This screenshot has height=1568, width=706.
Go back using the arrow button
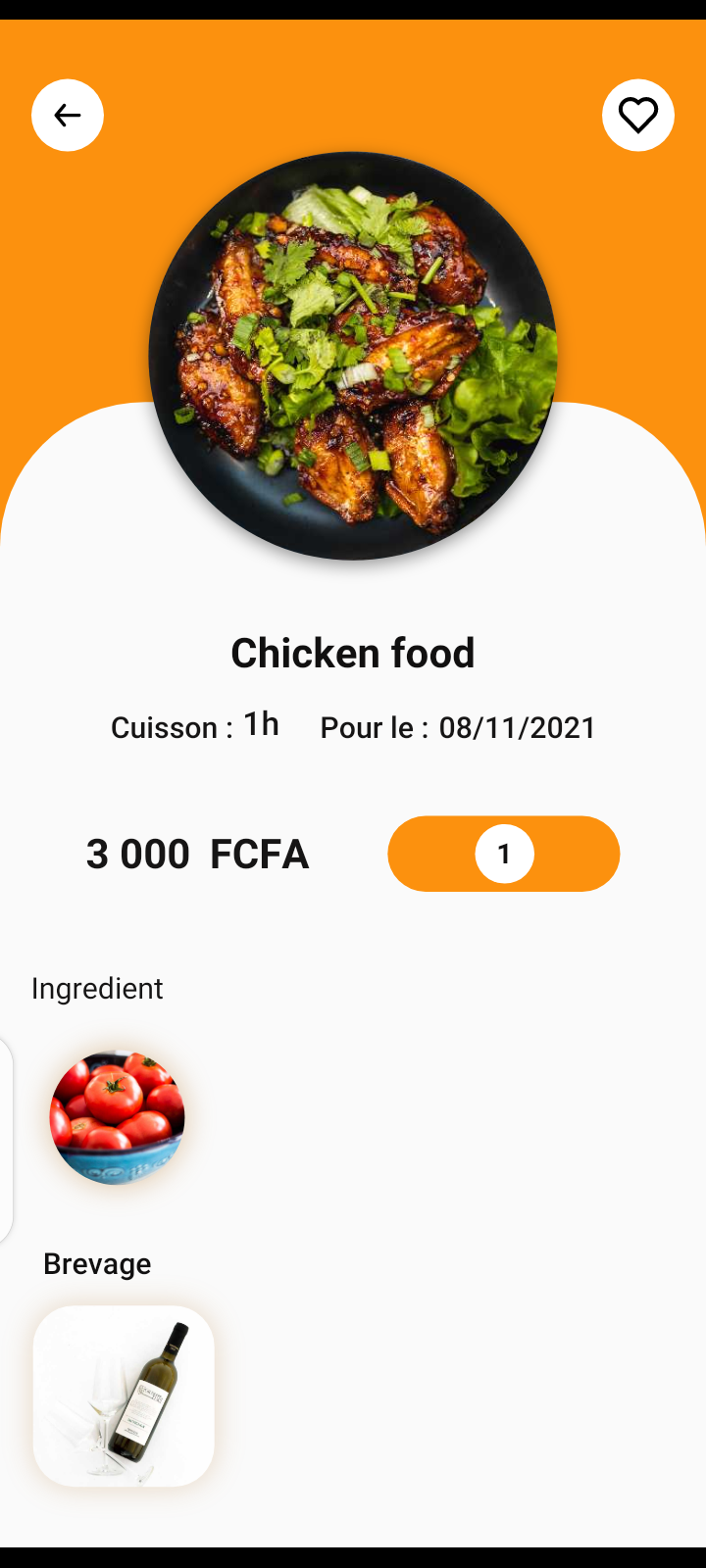click(x=68, y=116)
